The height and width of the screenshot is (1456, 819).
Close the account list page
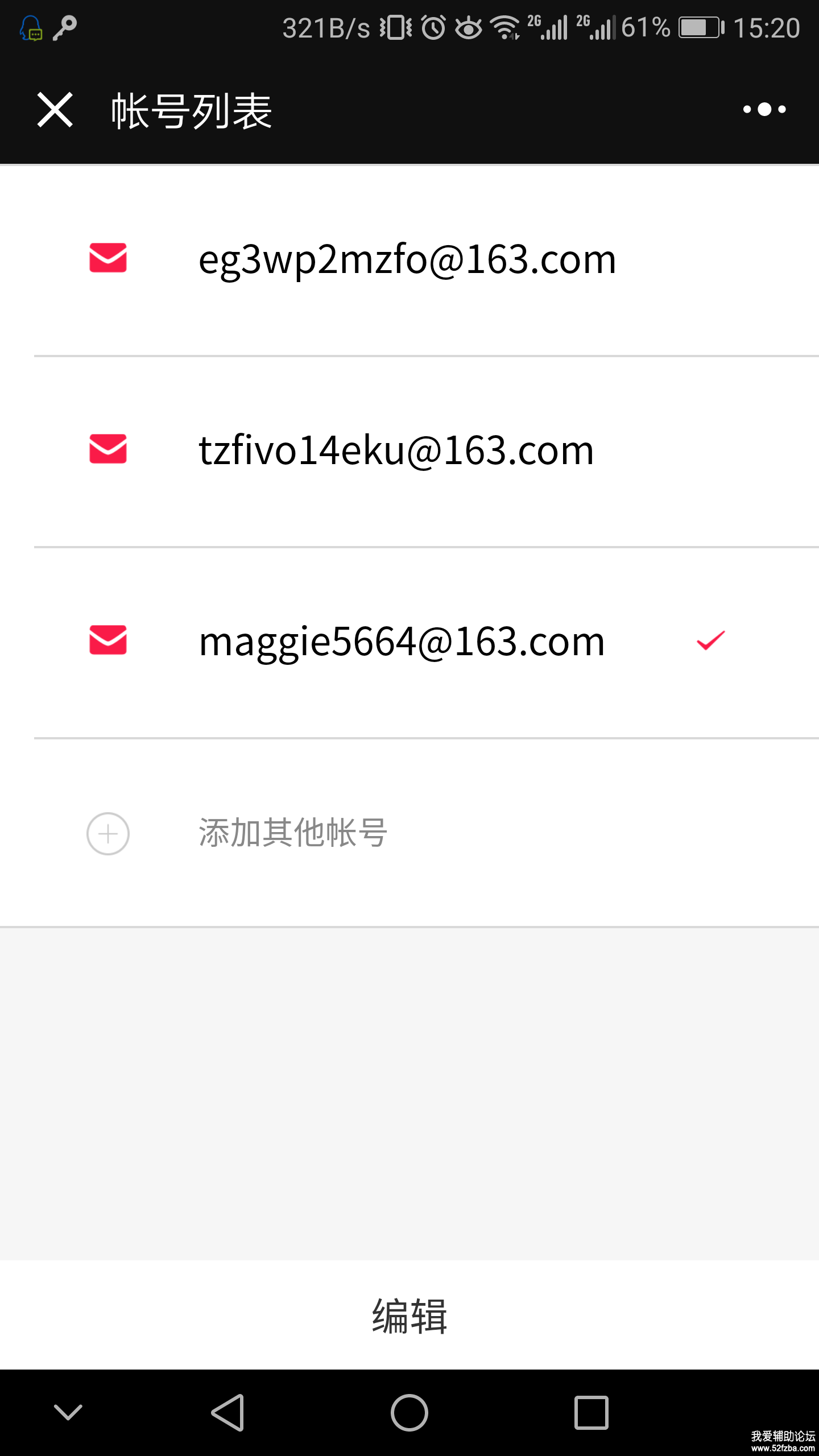(55, 110)
